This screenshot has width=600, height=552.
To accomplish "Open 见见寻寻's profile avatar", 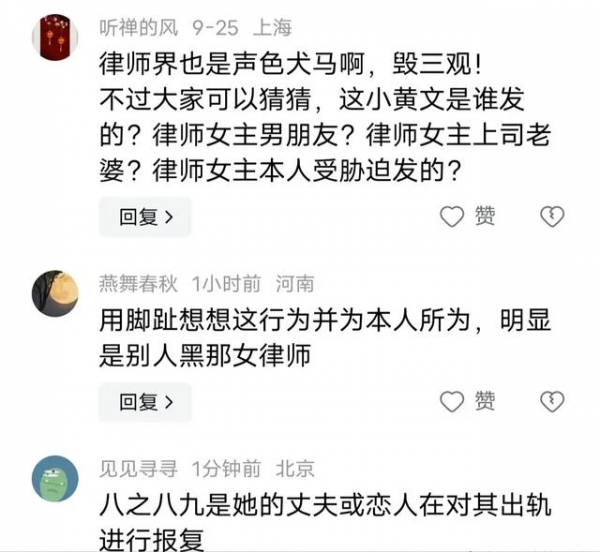I will click(56, 477).
